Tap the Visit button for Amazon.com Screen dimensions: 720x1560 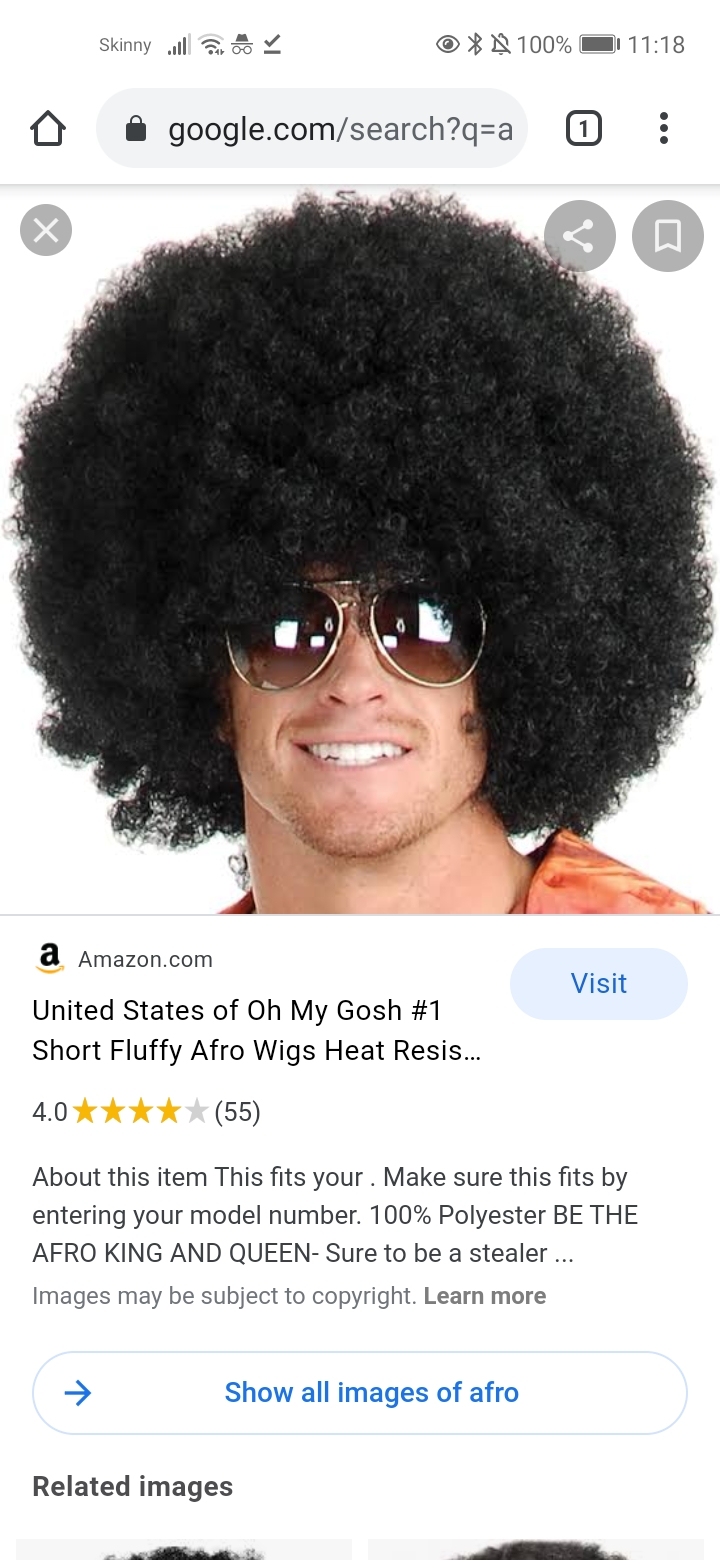[x=598, y=984]
